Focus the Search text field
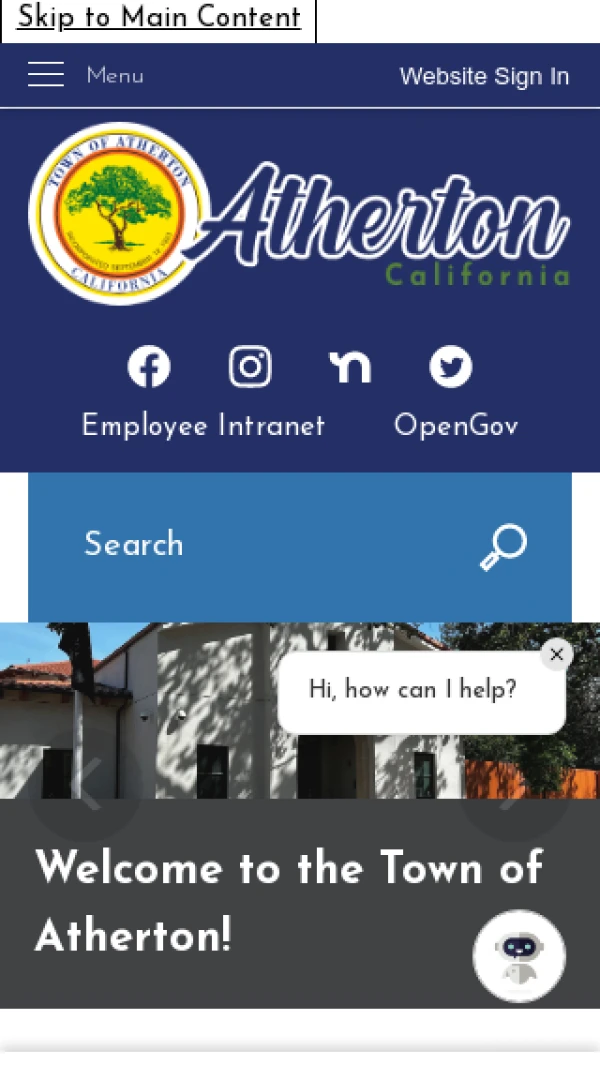Viewport: 600px width, 1065px height. 260,545
